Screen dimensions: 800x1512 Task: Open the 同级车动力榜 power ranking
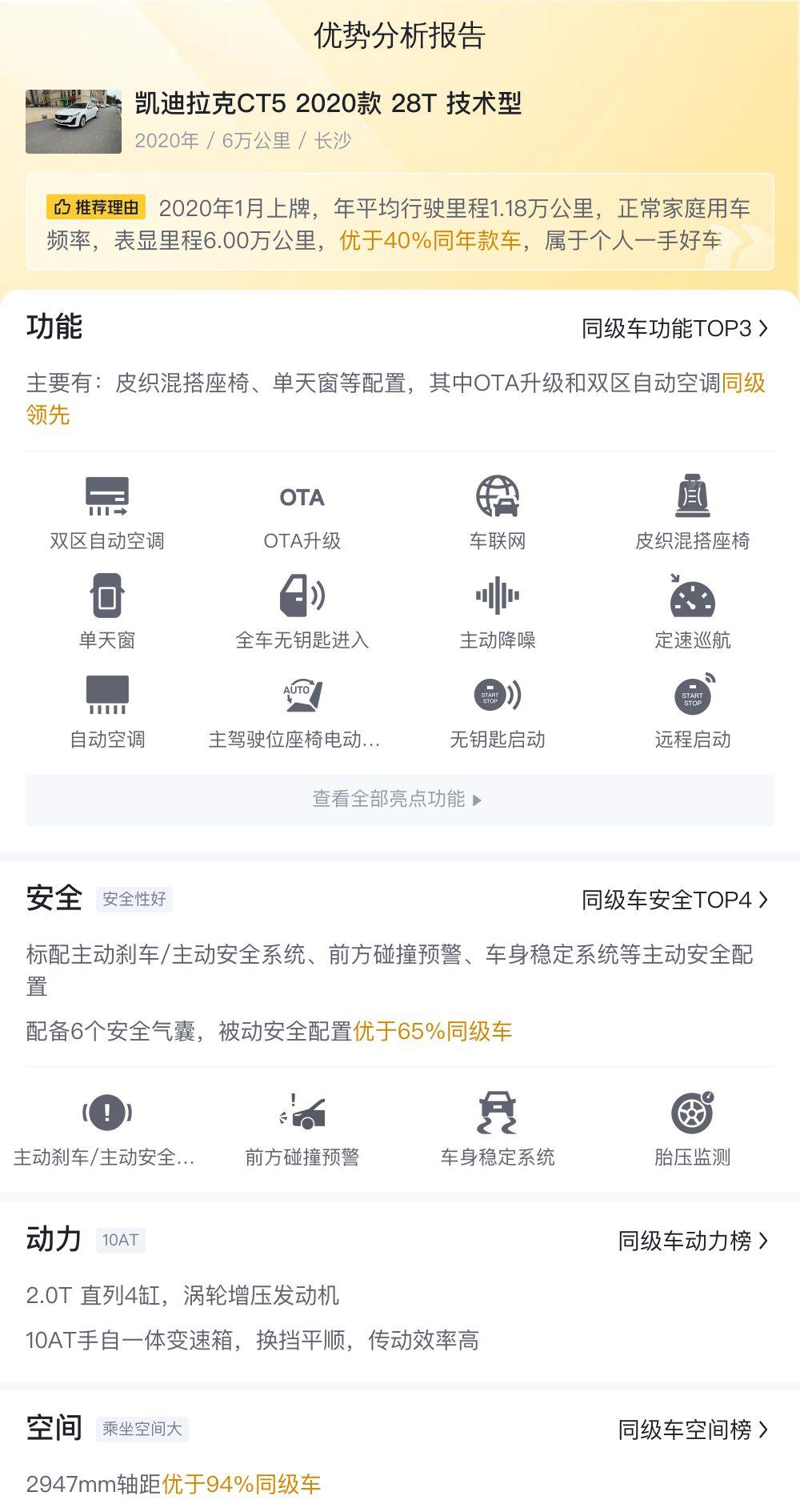coord(692,1241)
